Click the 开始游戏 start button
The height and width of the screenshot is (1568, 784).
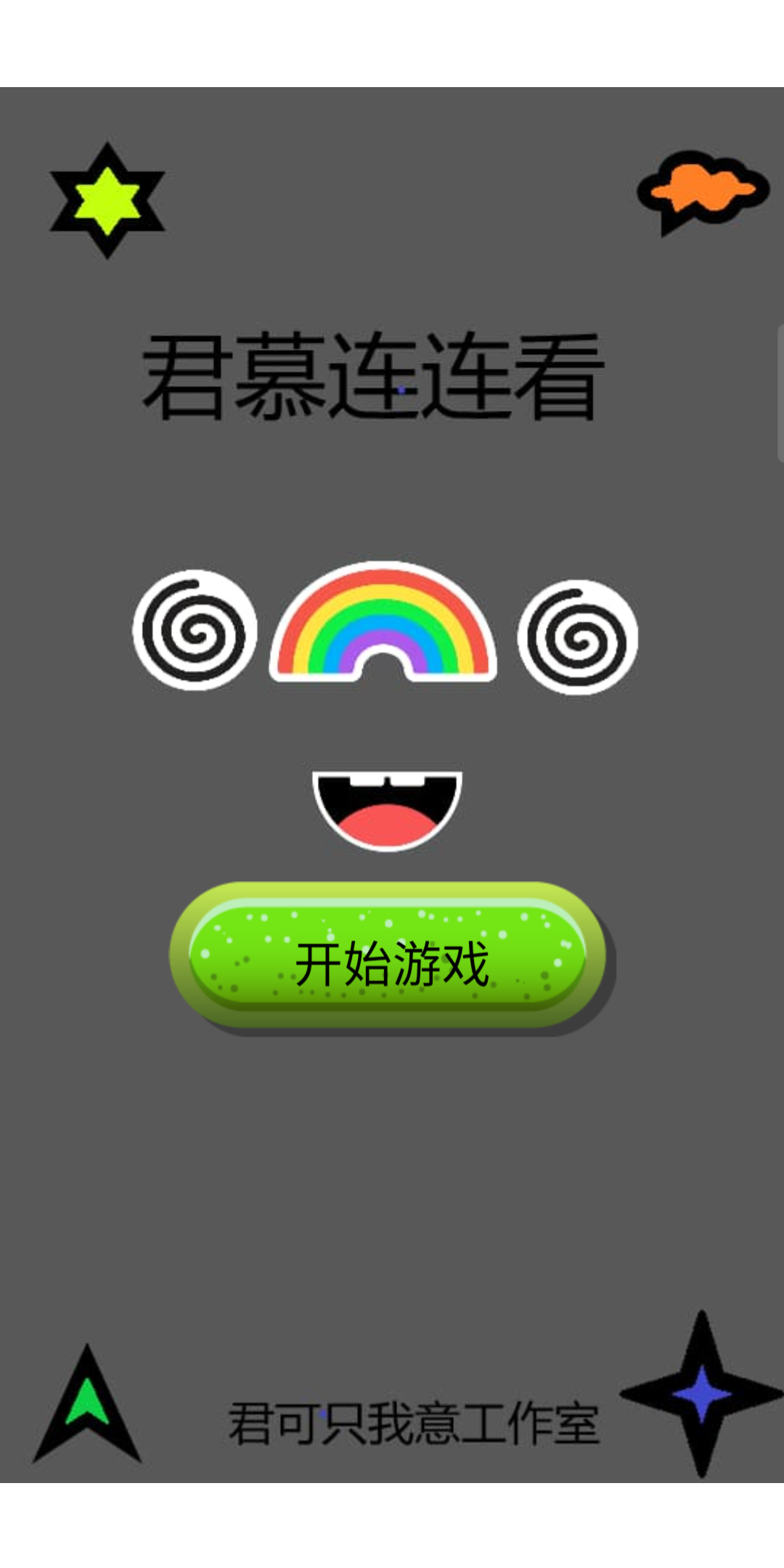[x=392, y=958]
